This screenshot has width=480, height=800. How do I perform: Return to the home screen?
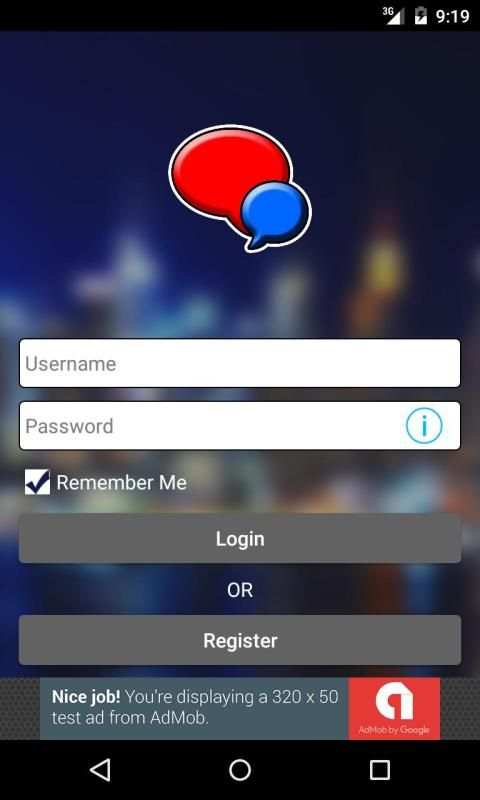240,770
